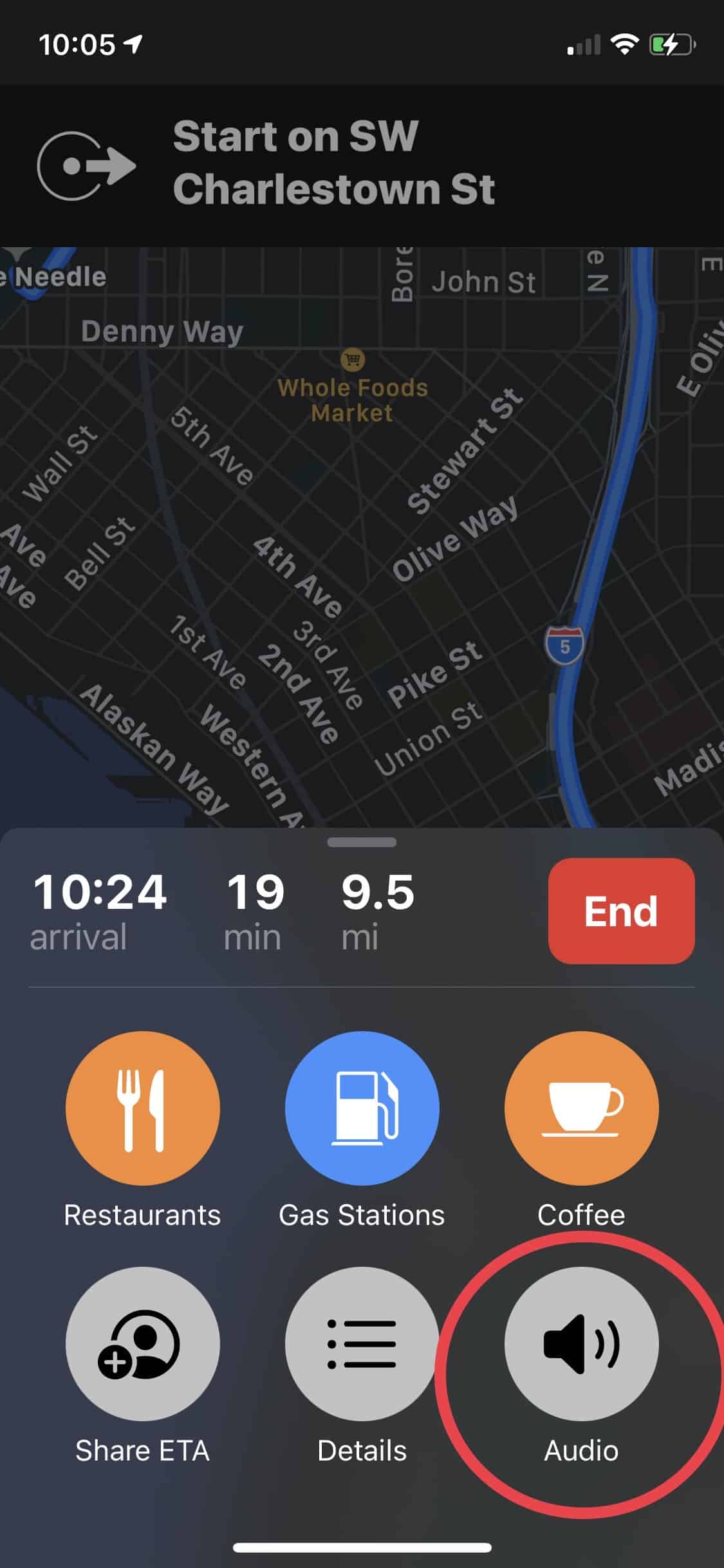Search for Restaurants along the route
The height and width of the screenshot is (1568, 724).
coord(142,1108)
